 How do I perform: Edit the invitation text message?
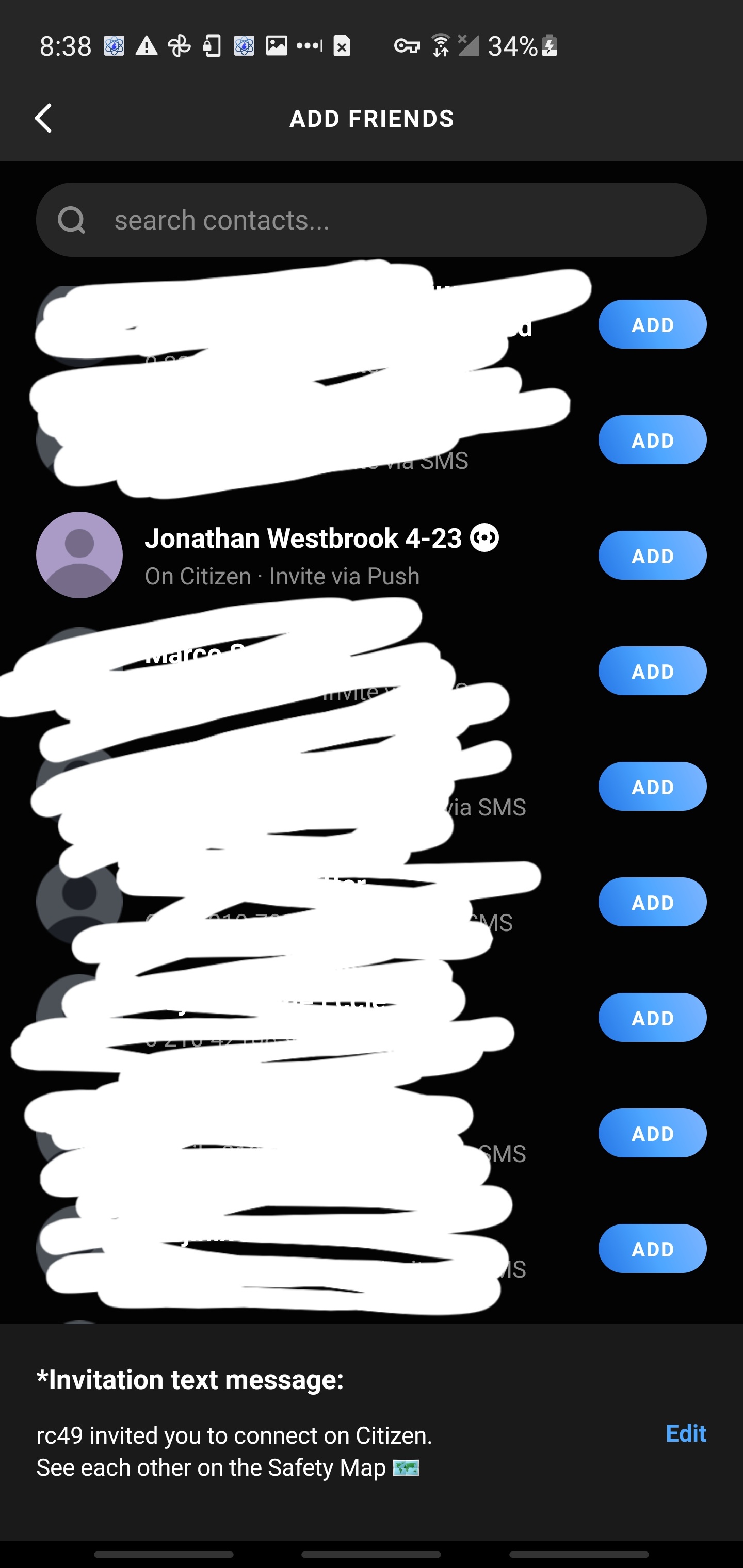pos(685,1433)
